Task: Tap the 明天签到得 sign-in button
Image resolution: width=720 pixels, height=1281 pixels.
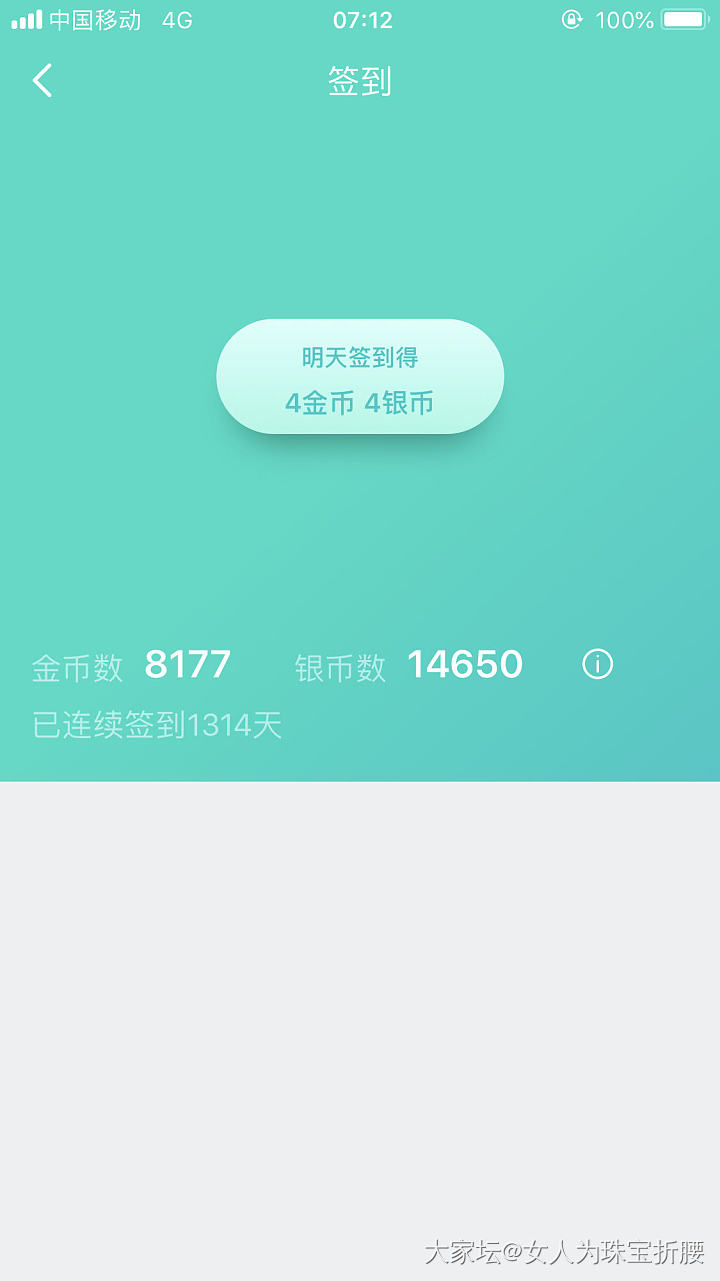Action: (360, 377)
